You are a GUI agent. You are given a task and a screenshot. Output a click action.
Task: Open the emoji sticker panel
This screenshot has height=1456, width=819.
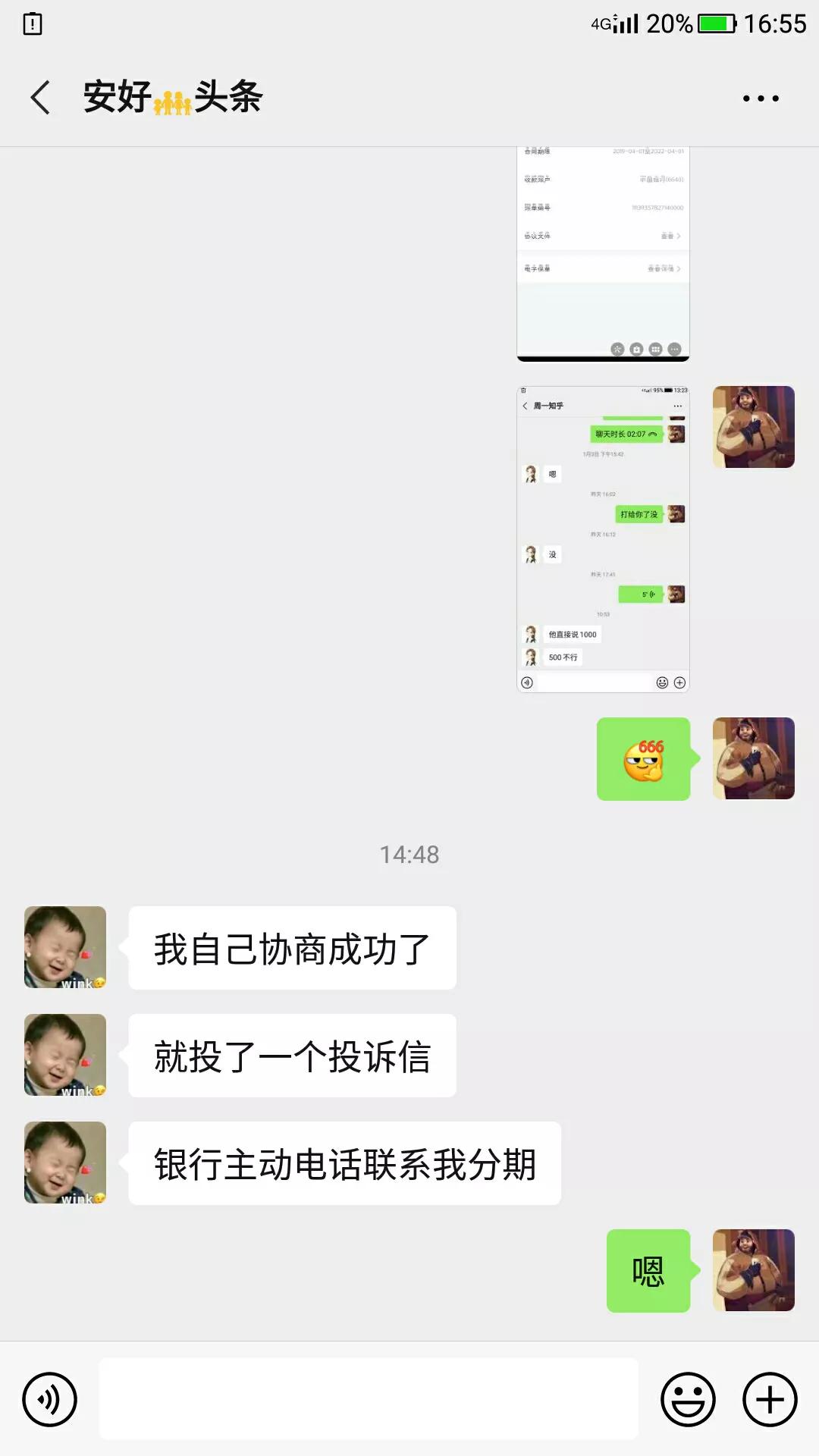[x=688, y=1399]
